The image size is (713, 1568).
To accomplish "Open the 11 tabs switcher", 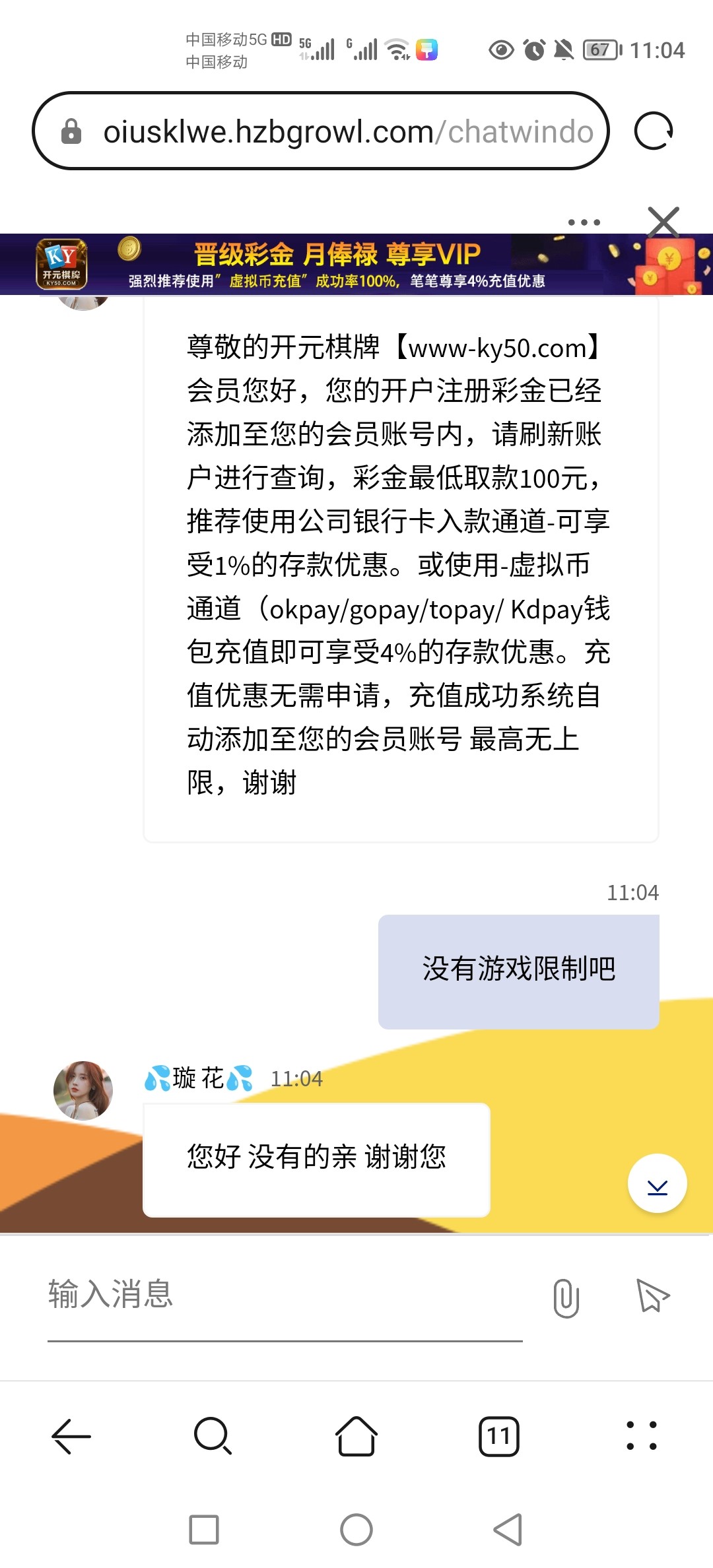I will pos(498,1436).
